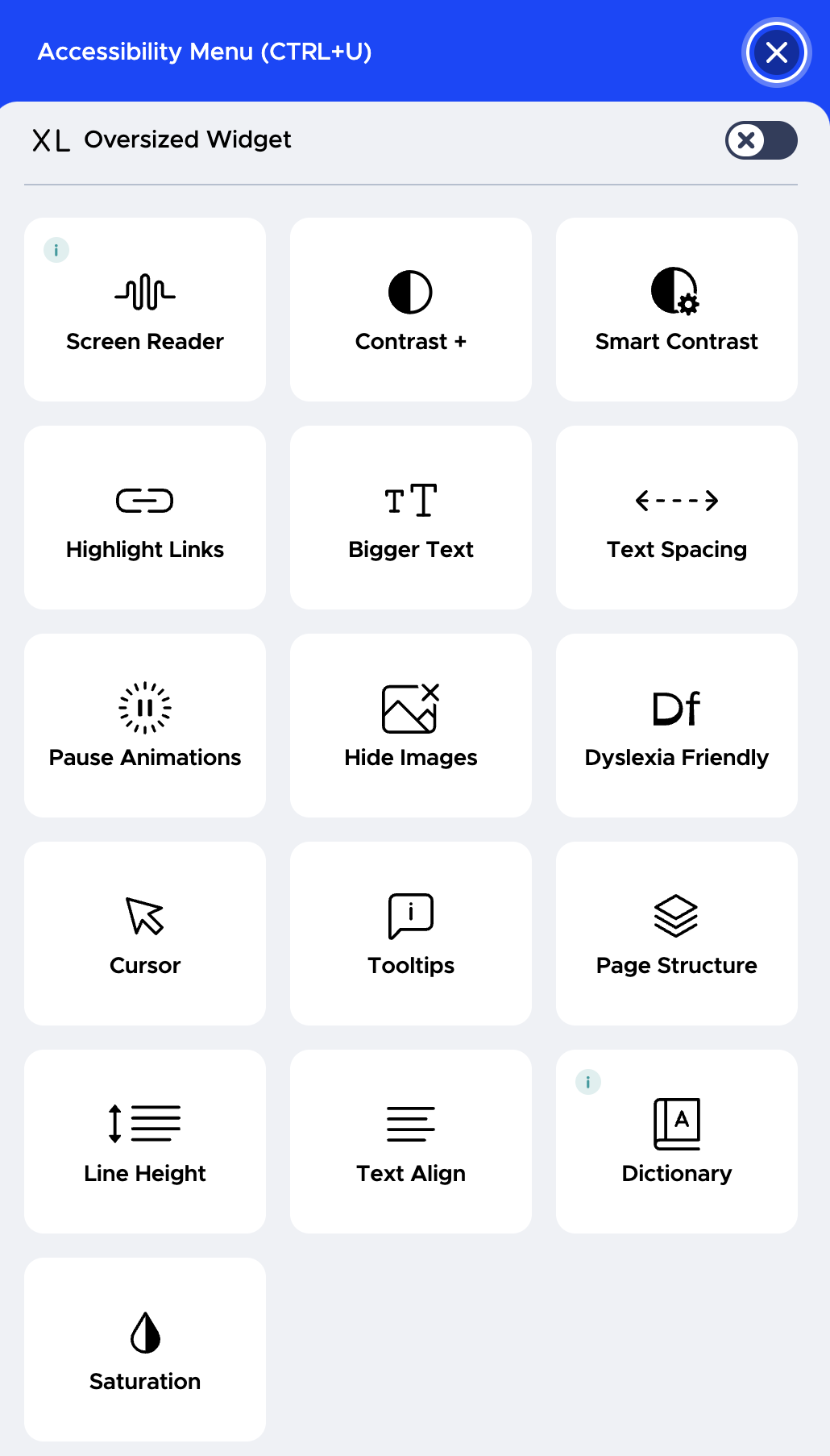Enable the large Cursor option
Screen dimensions: 830x1456
coord(145,933)
